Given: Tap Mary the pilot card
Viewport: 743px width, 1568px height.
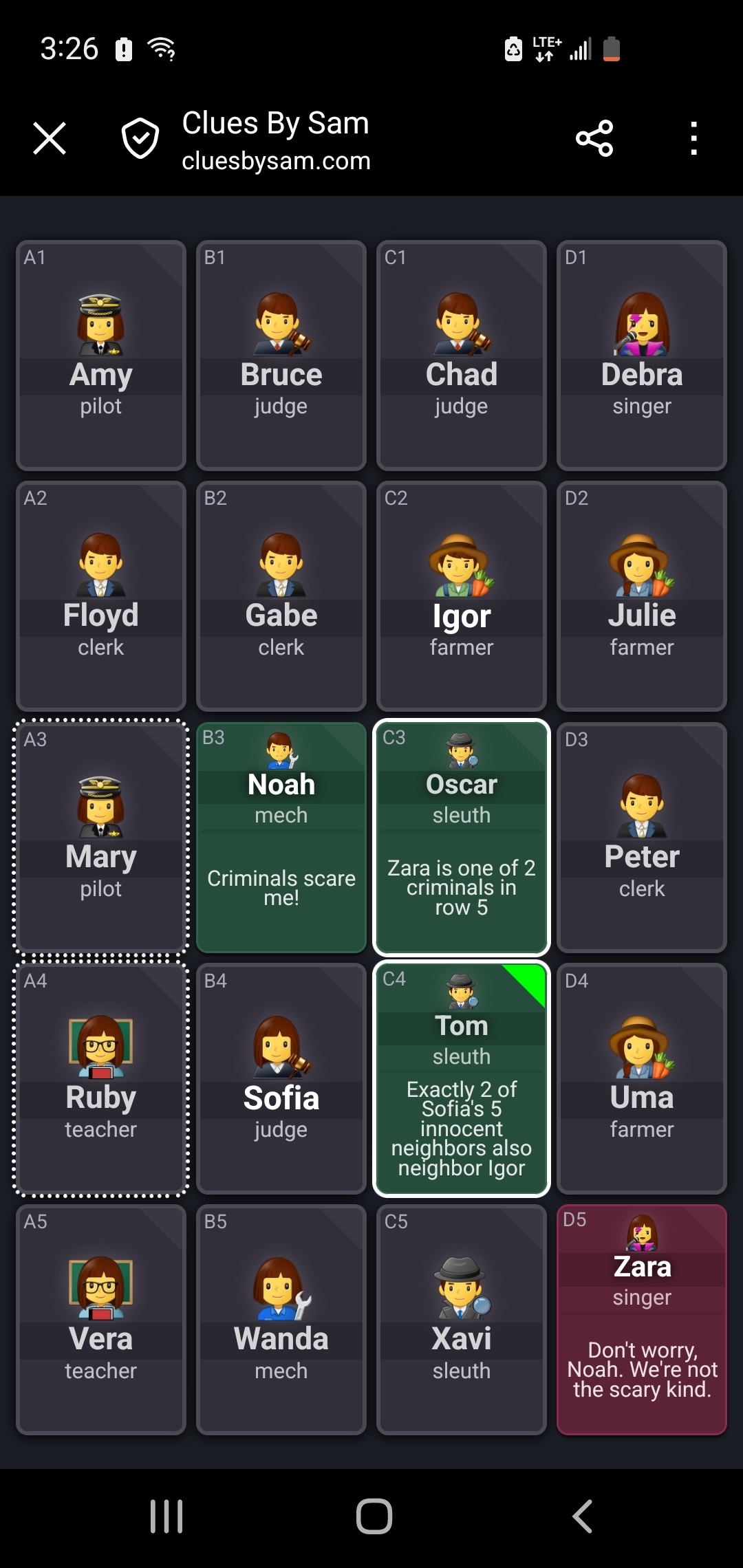Looking at the screenshot, I should [x=101, y=837].
